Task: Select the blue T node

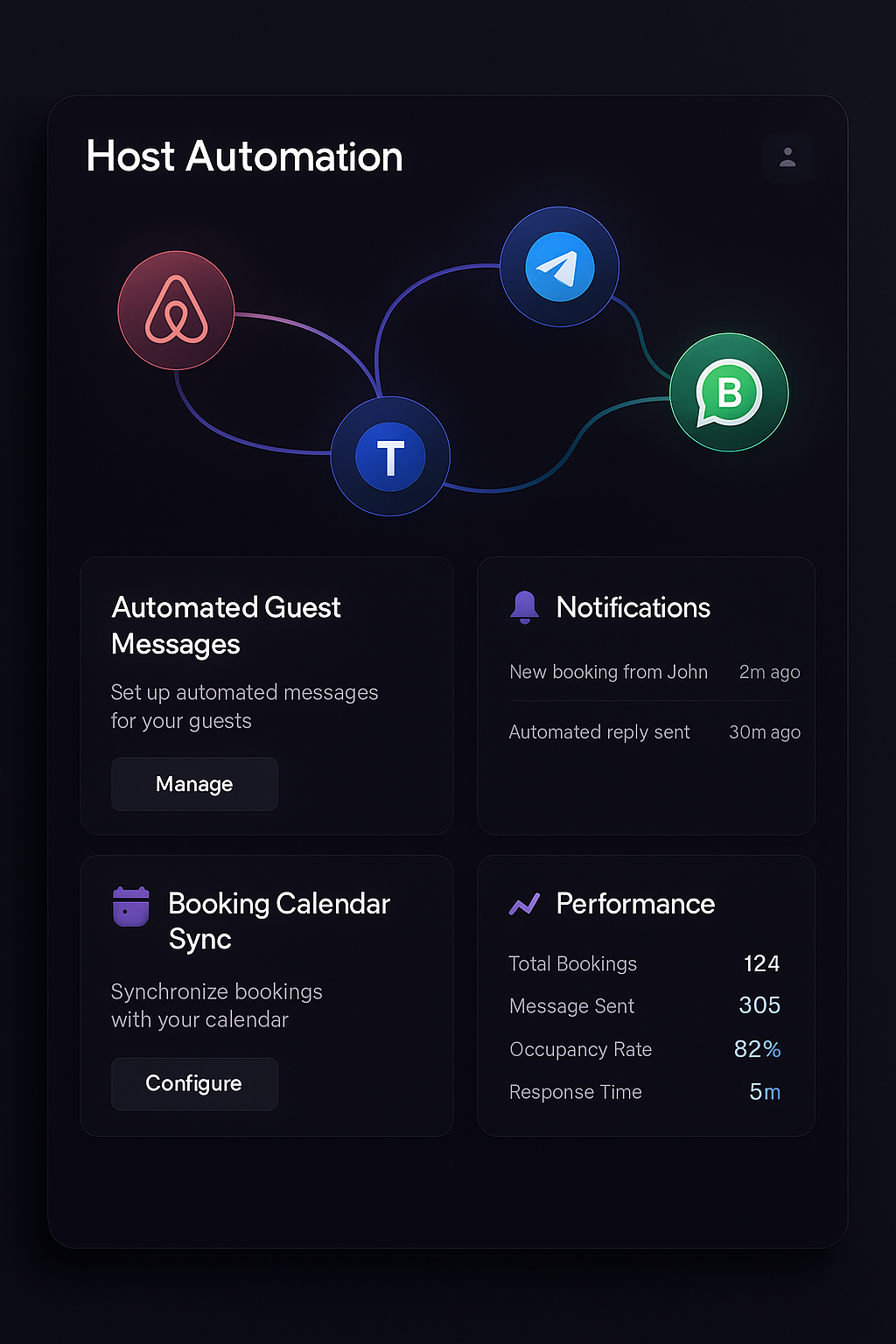Action: [390, 457]
